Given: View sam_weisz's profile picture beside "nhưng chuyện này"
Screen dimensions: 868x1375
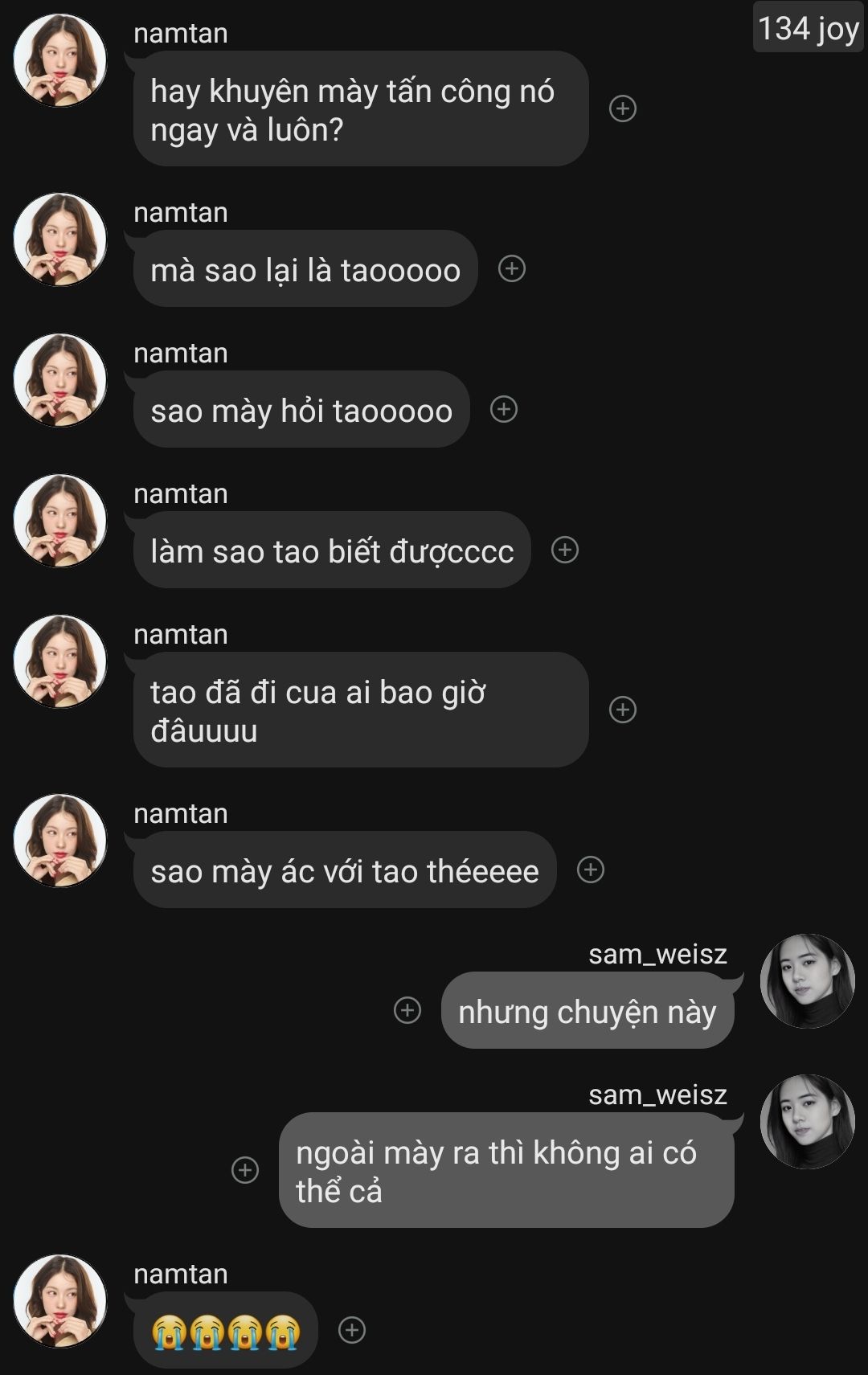Looking at the screenshot, I should tap(807, 980).
